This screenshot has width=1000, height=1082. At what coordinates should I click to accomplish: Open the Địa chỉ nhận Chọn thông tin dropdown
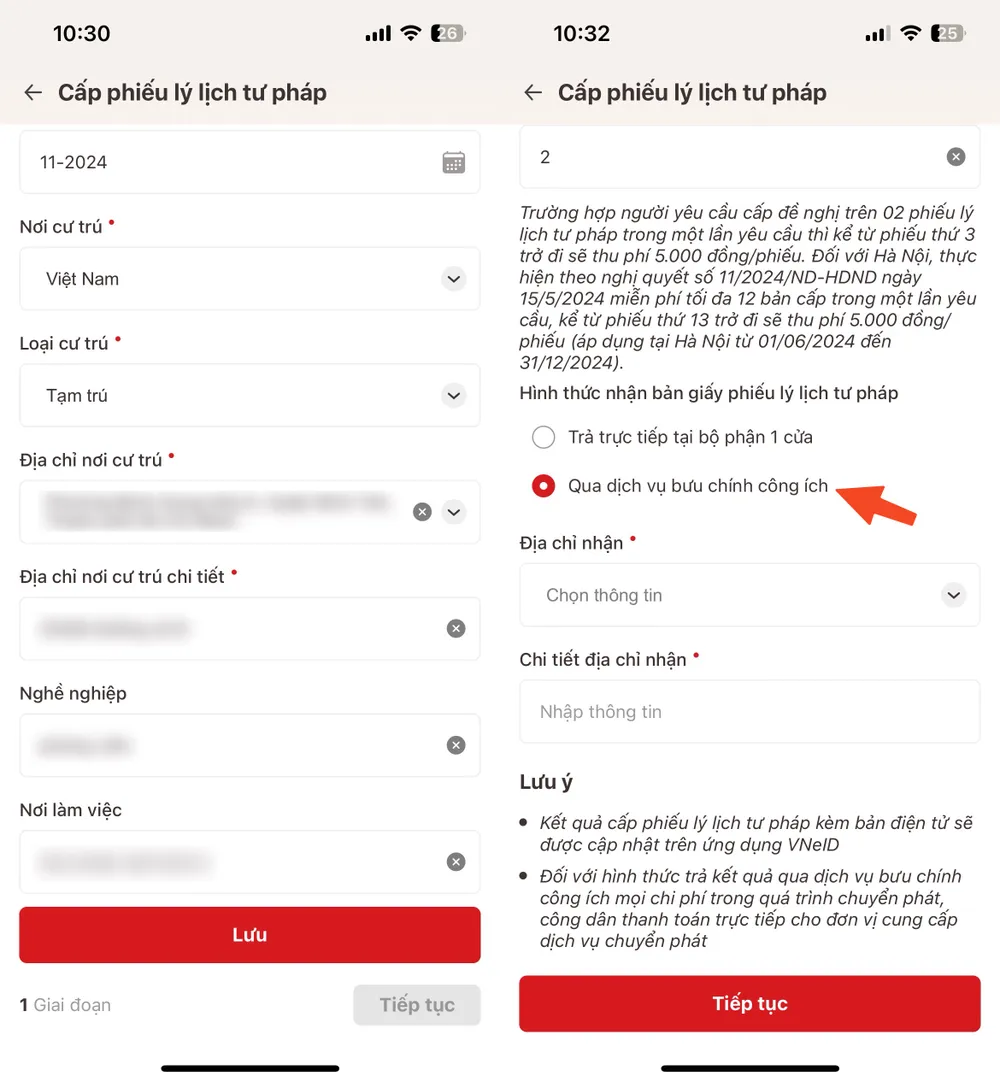pyautogui.click(x=749, y=595)
